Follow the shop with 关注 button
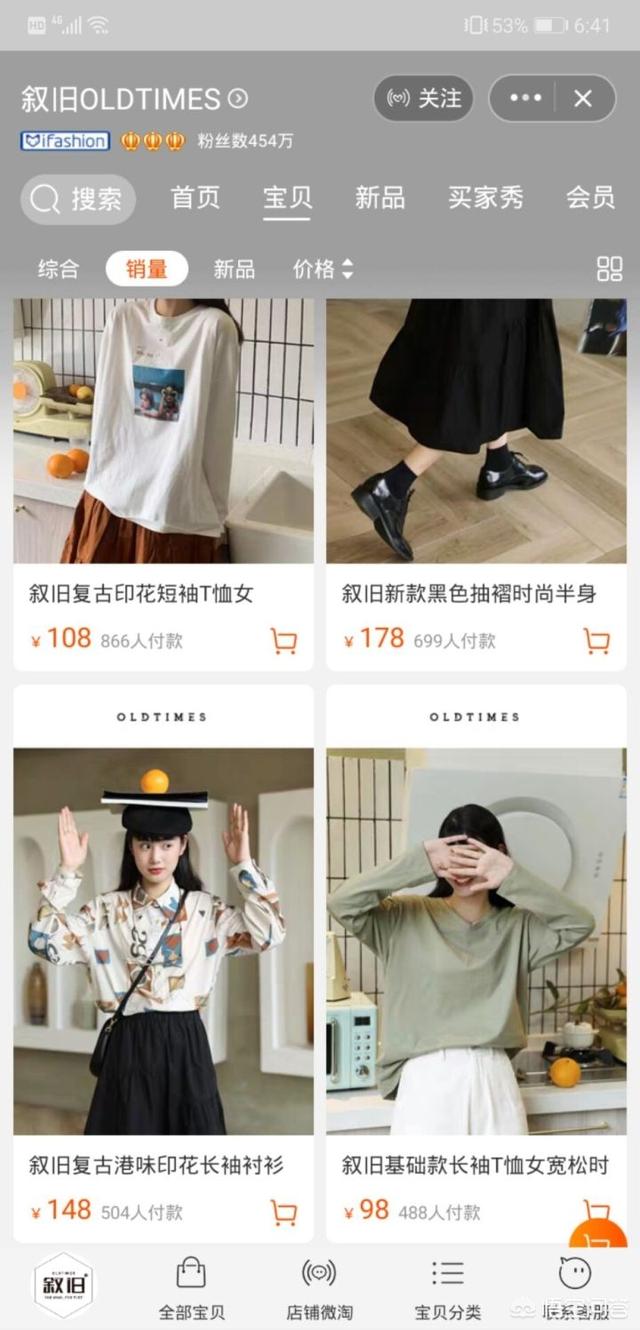Image resolution: width=640 pixels, height=1330 pixels. pyautogui.click(x=424, y=98)
